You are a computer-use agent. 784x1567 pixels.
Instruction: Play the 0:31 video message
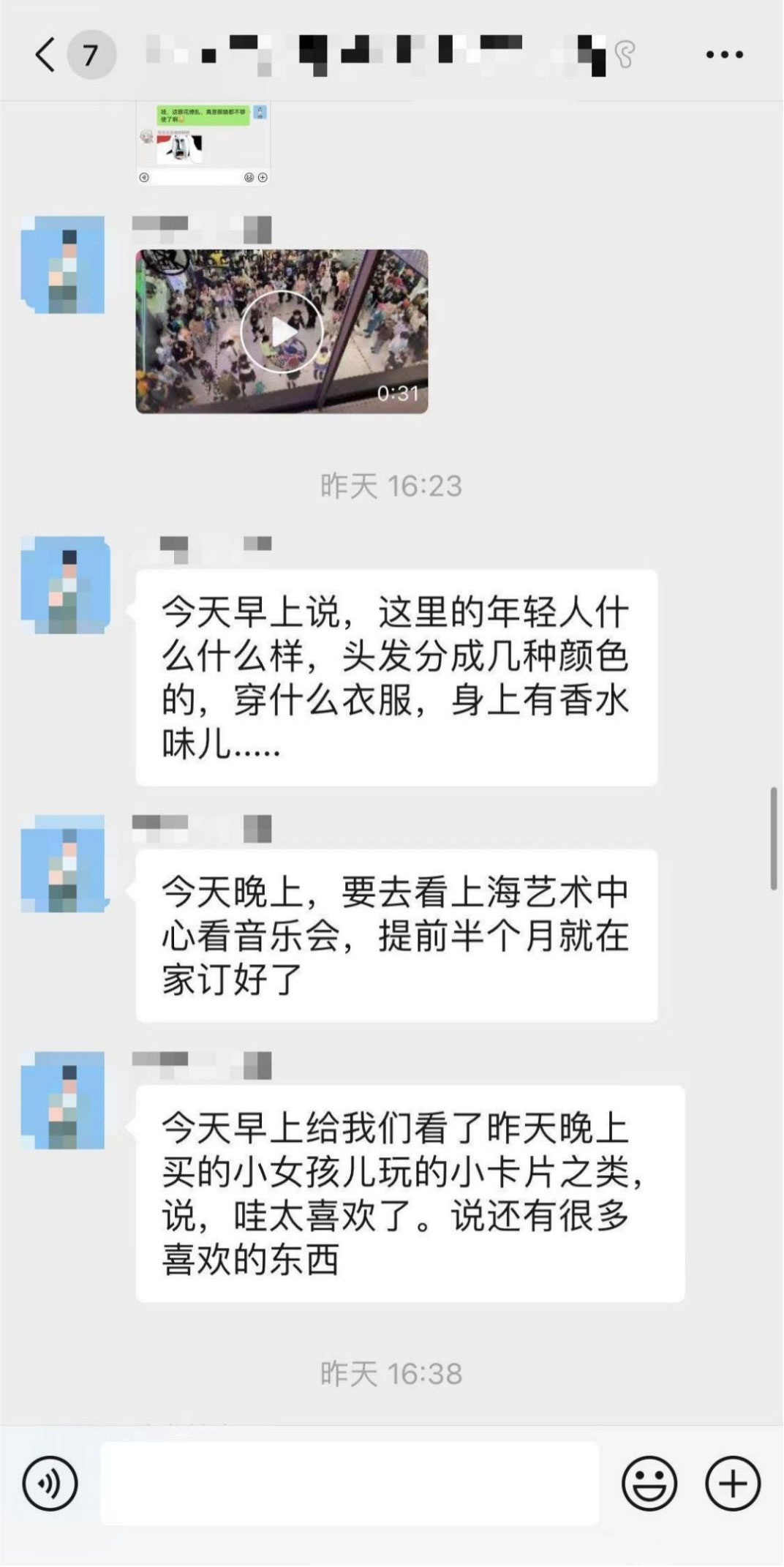[x=282, y=331]
